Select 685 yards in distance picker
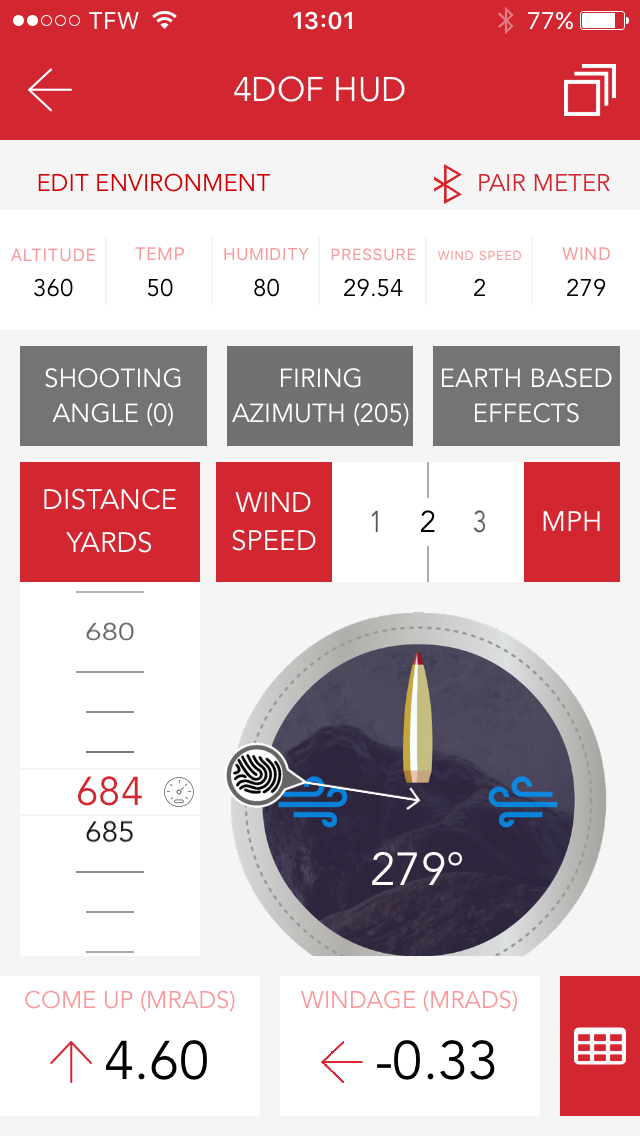This screenshot has width=640, height=1136. [x=110, y=832]
